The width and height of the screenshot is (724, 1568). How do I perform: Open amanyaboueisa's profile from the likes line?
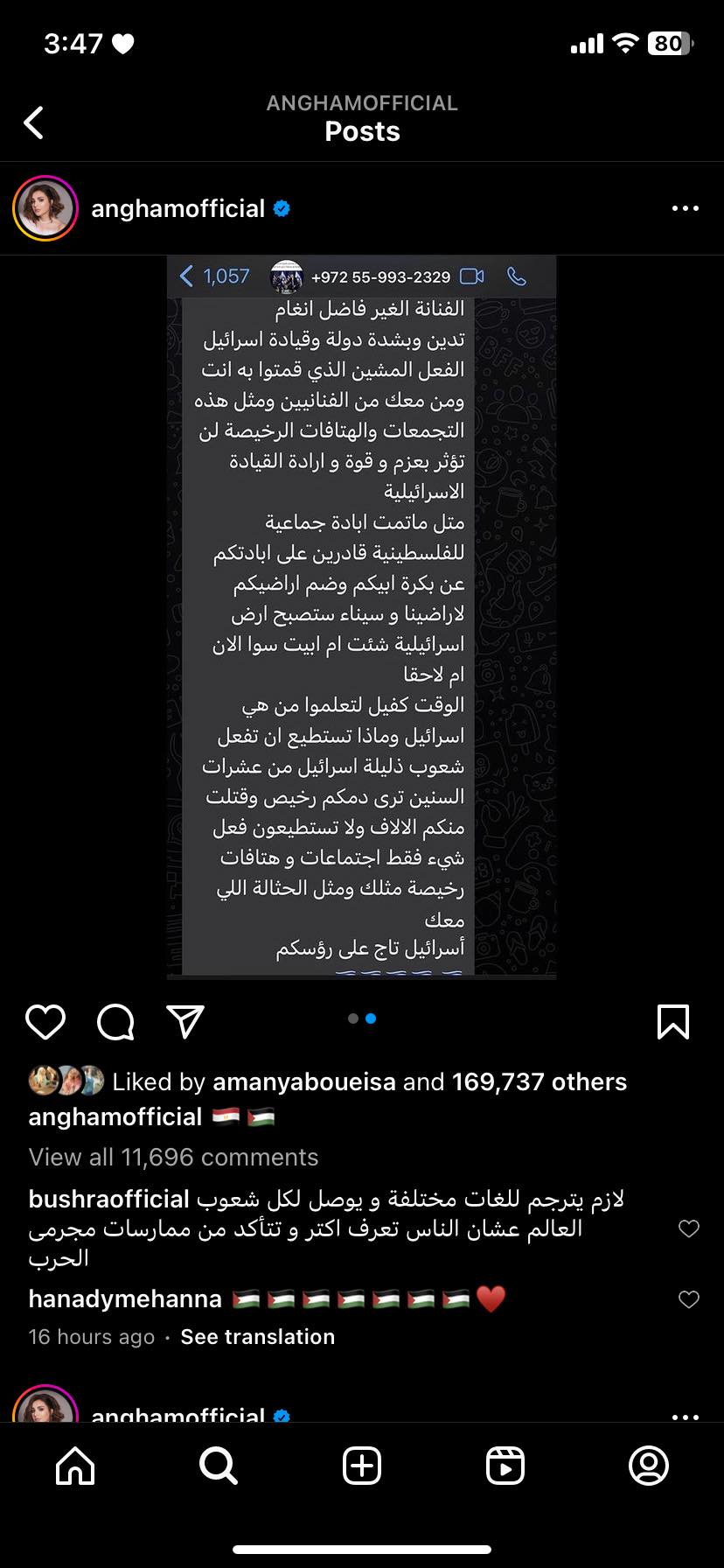pos(303,1081)
